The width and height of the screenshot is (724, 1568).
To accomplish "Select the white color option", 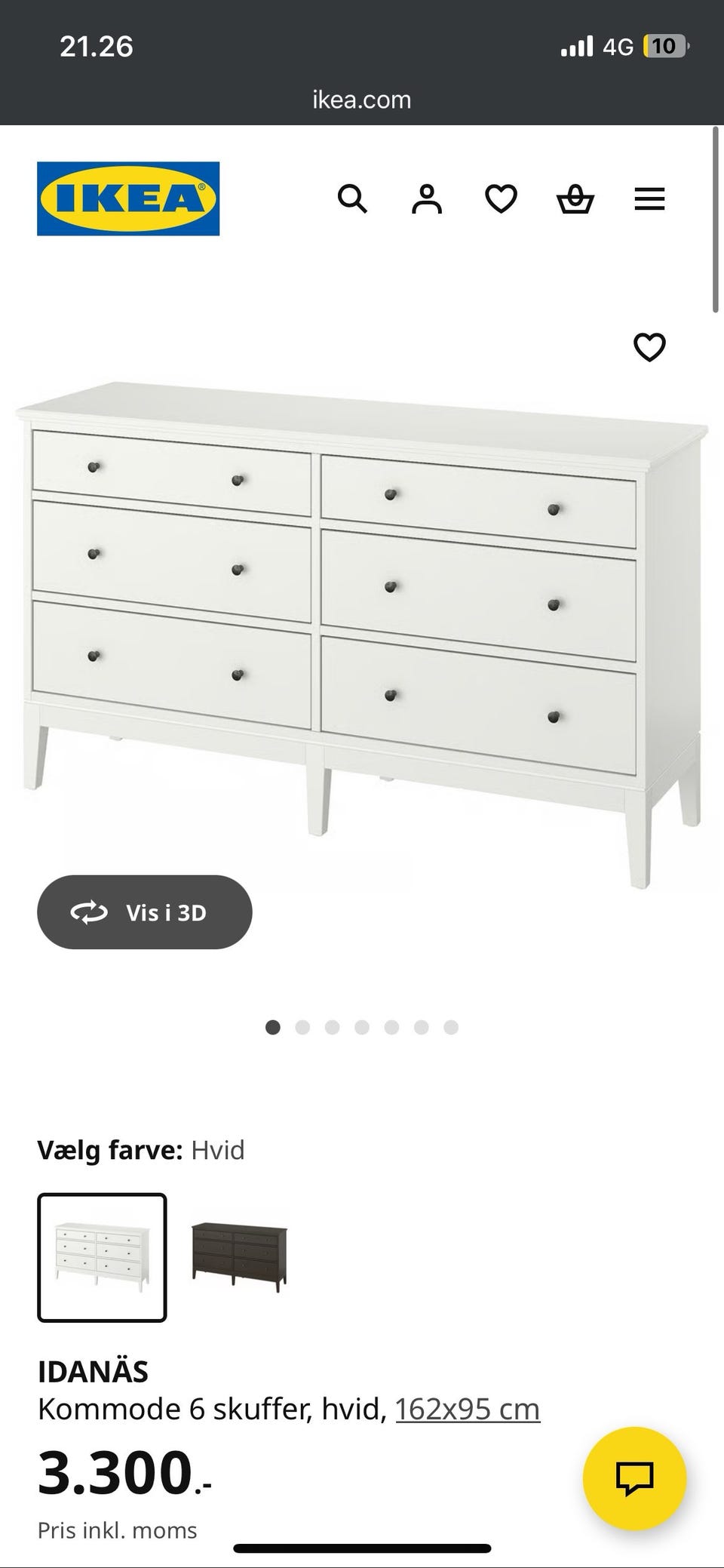I will [x=102, y=1257].
